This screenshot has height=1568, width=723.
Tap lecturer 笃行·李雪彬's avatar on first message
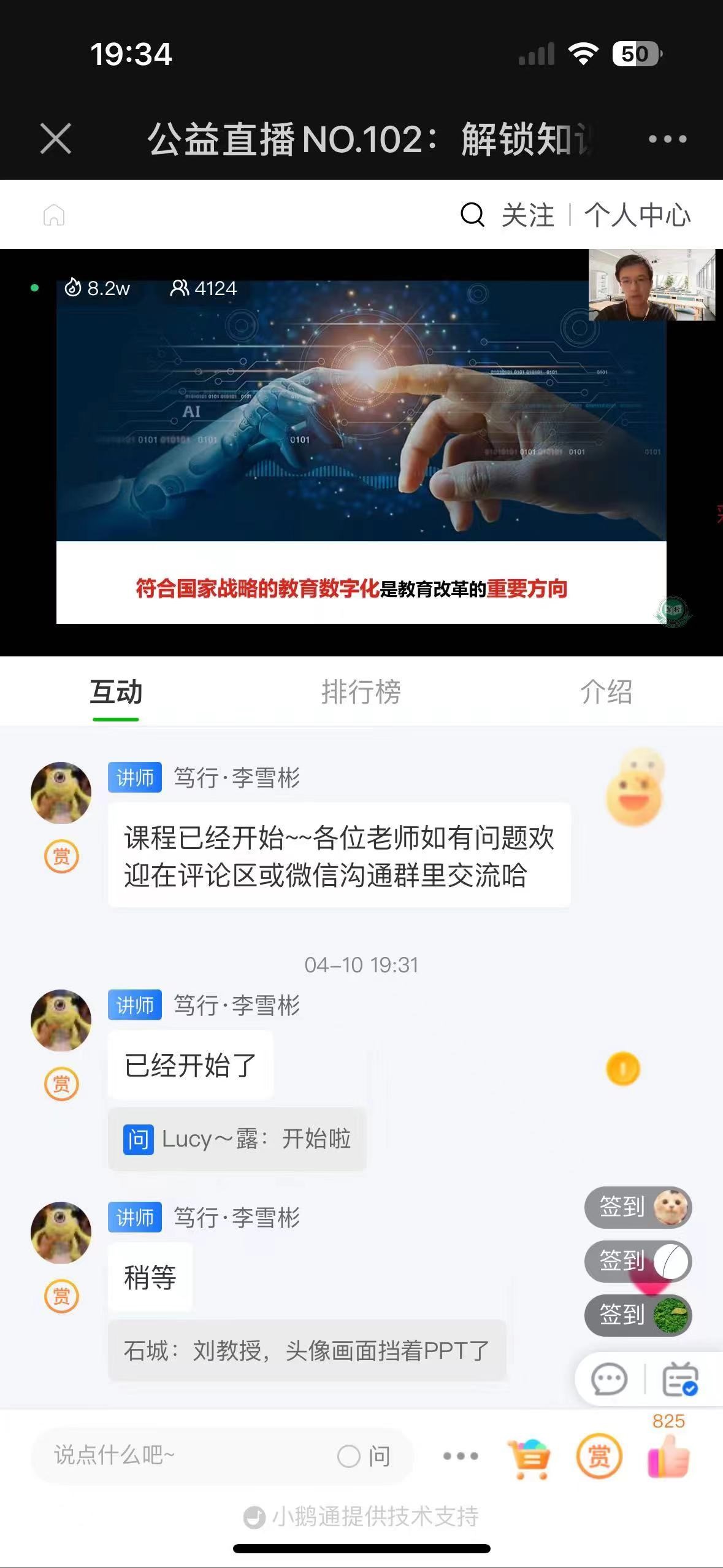tap(61, 793)
